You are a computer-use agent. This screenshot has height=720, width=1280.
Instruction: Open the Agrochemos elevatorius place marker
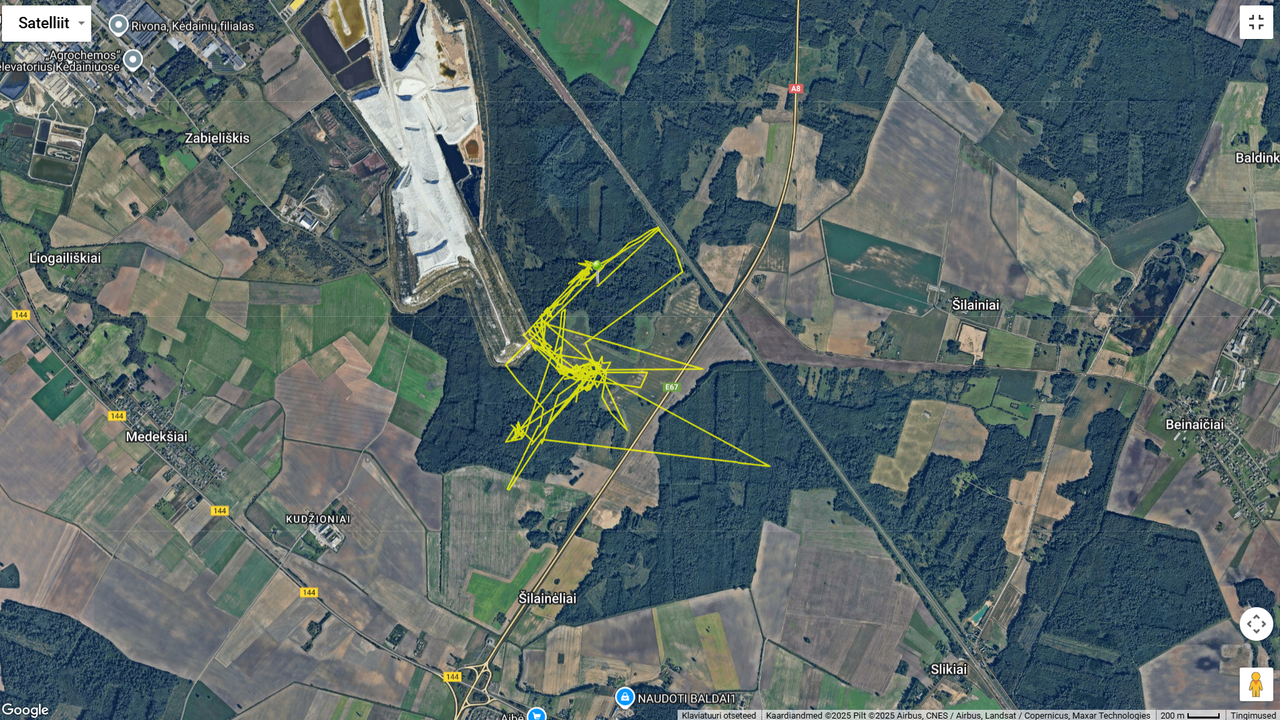[132, 59]
